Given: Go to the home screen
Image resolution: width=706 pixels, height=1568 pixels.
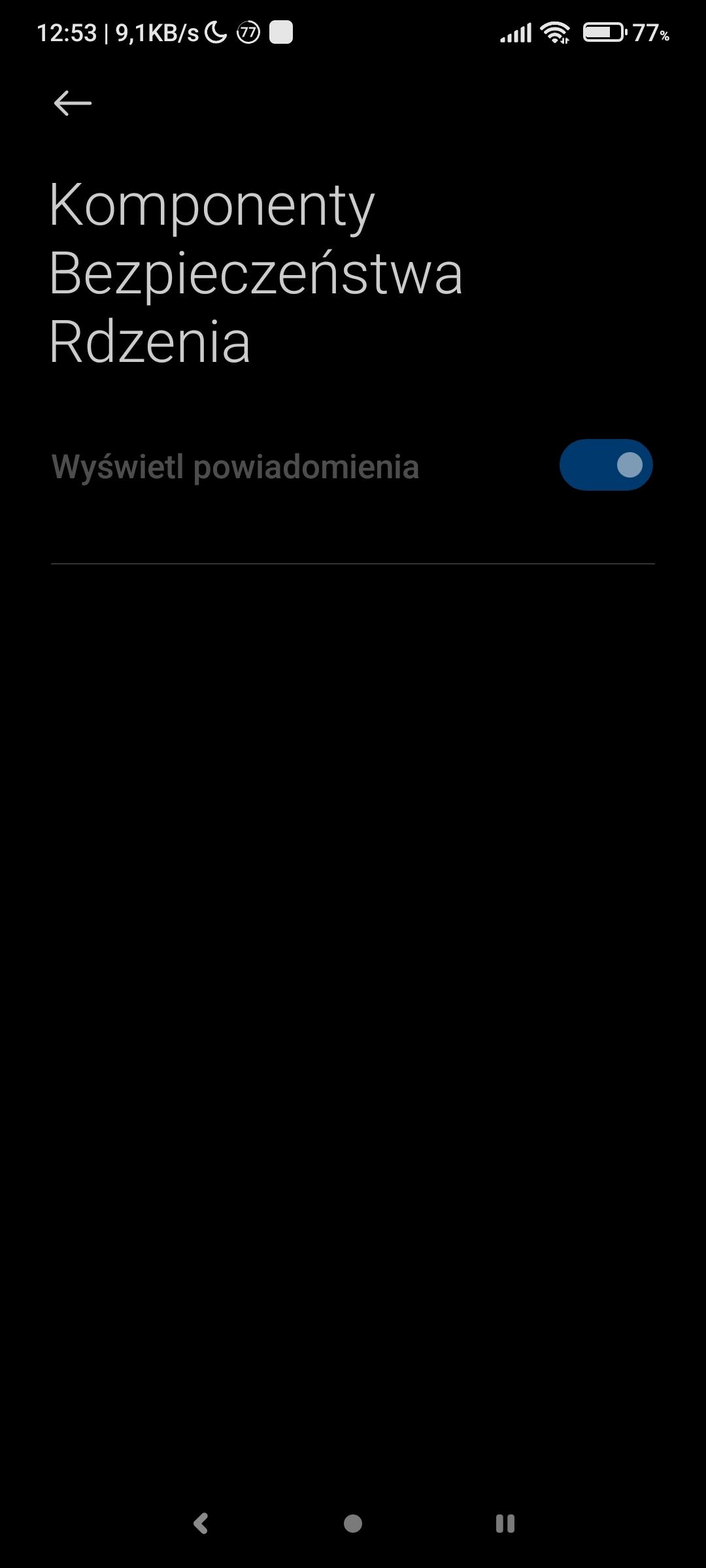Looking at the screenshot, I should click(x=353, y=1524).
